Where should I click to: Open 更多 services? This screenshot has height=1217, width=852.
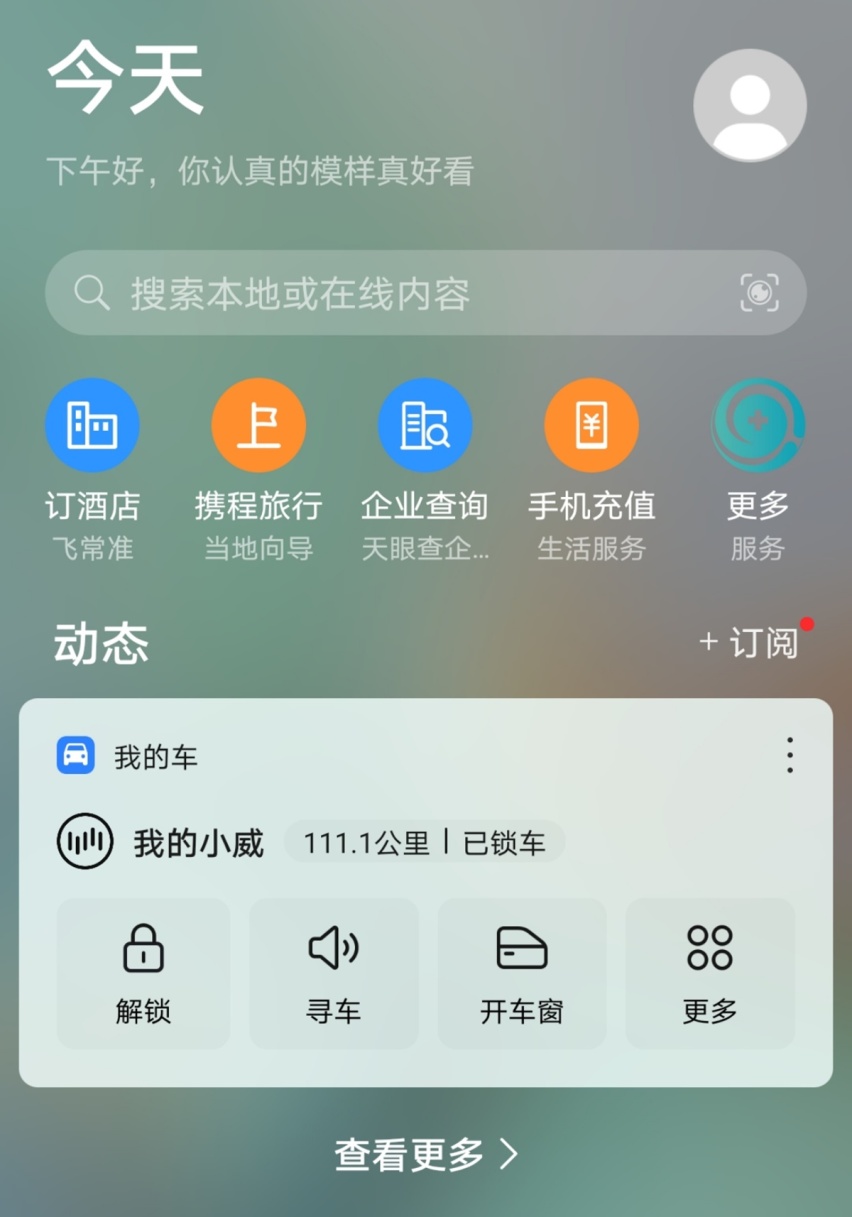pos(757,426)
